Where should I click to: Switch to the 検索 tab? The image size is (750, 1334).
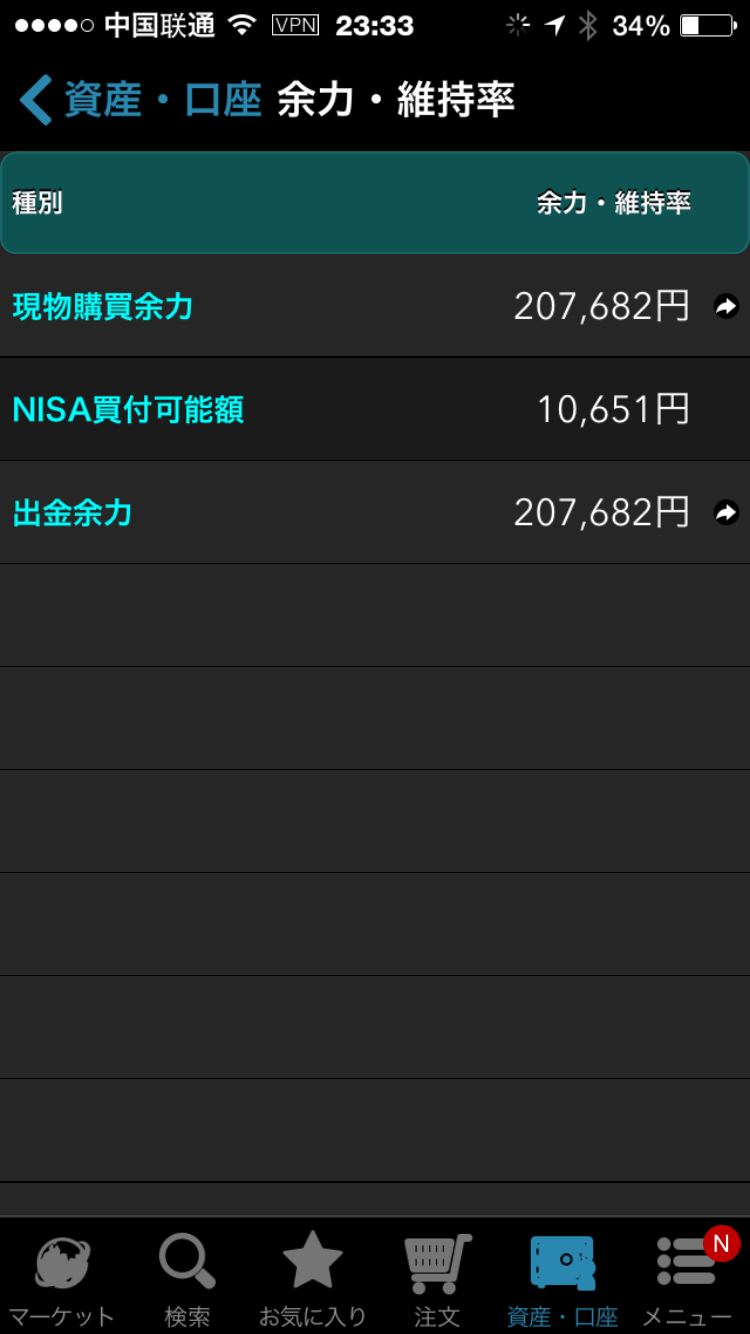pyautogui.click(x=187, y=1278)
